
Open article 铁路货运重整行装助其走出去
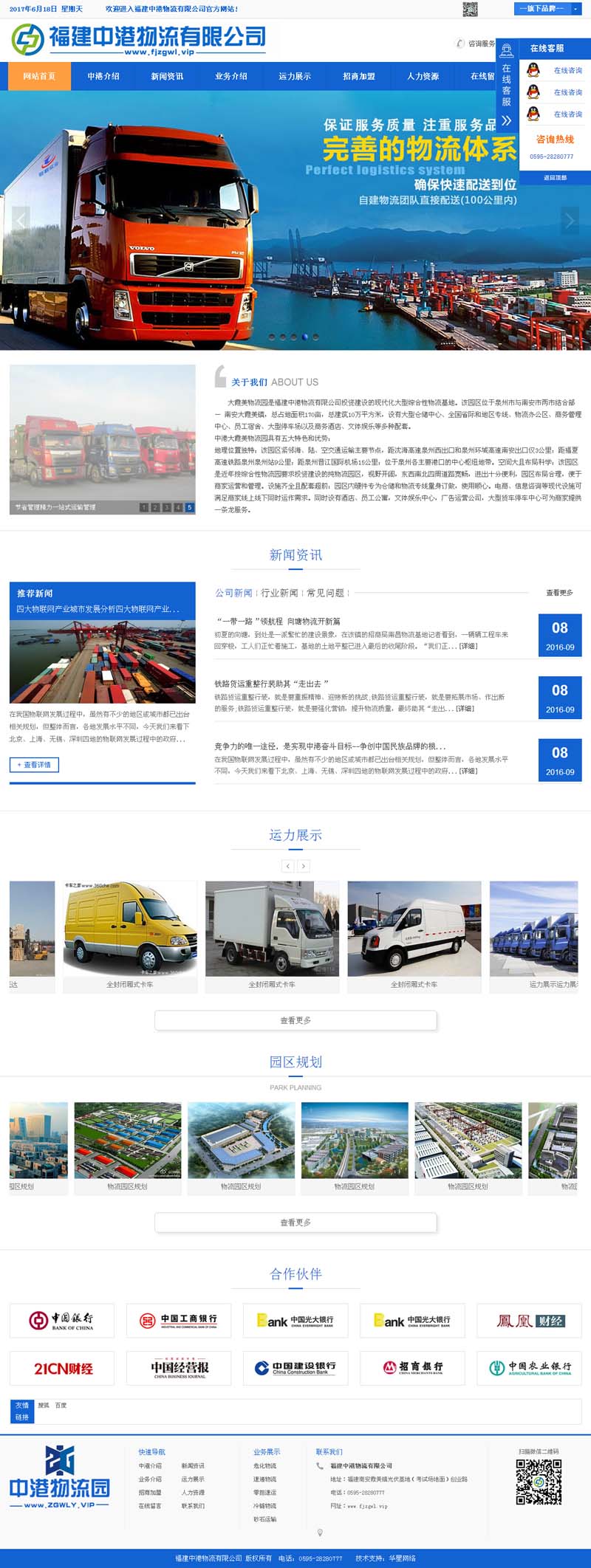[x=271, y=684]
